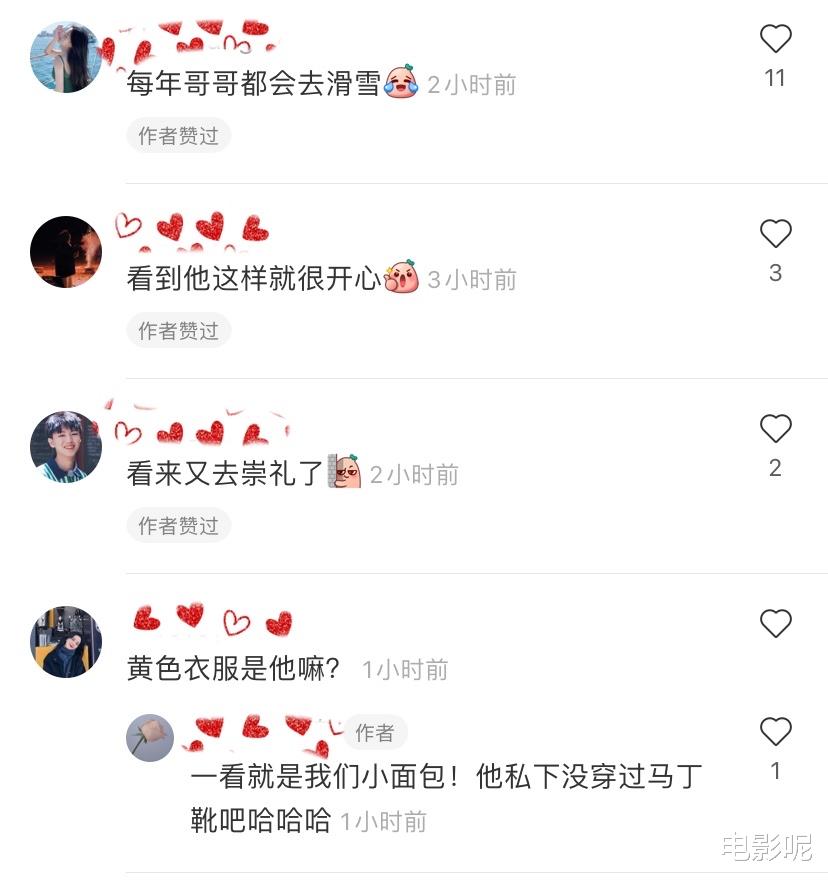Click the hooded avatar of the fourth commenter

point(65,641)
